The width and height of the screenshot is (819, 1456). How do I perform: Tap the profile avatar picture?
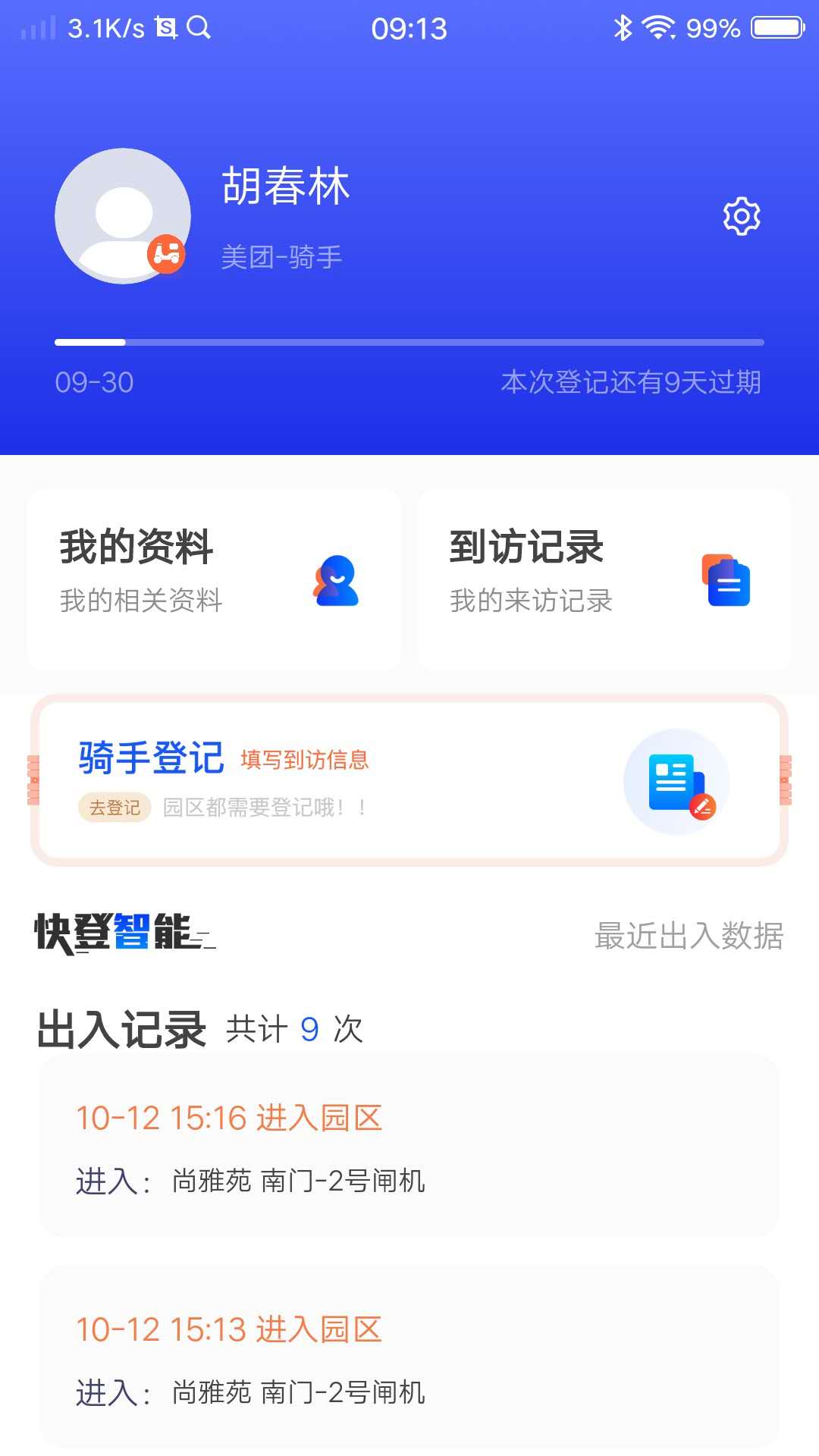[x=123, y=216]
